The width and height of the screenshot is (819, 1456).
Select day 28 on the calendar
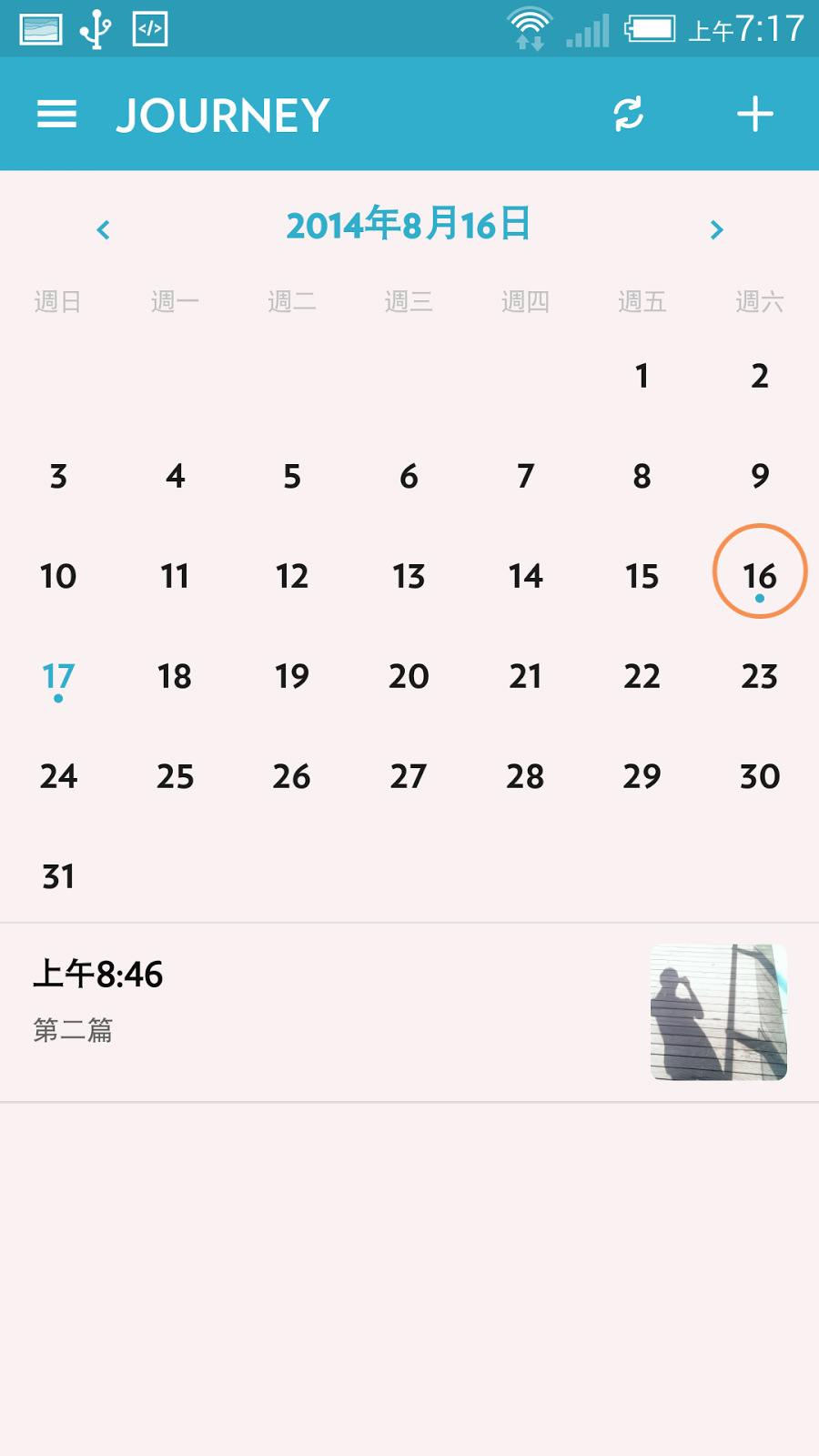(x=525, y=776)
